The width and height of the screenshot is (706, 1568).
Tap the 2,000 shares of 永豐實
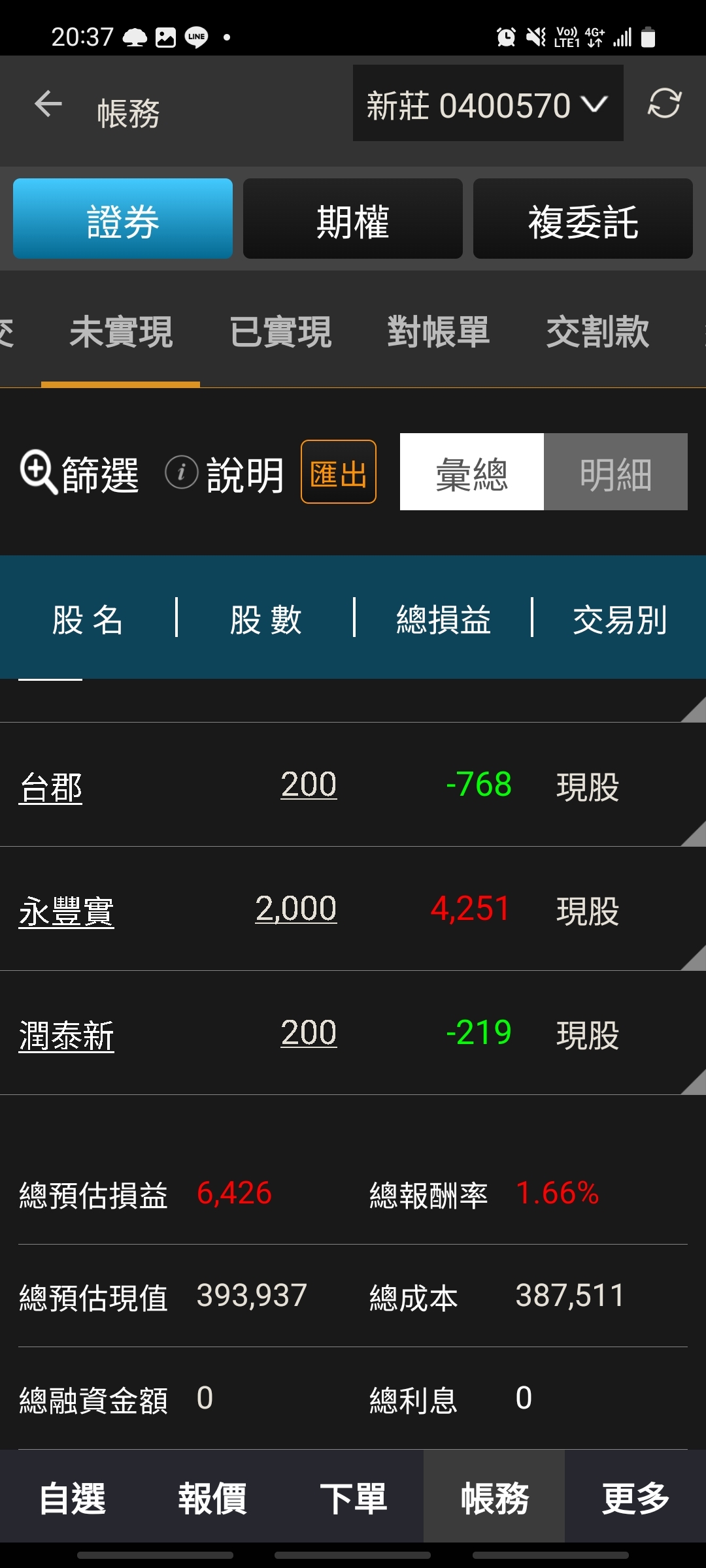click(x=295, y=909)
